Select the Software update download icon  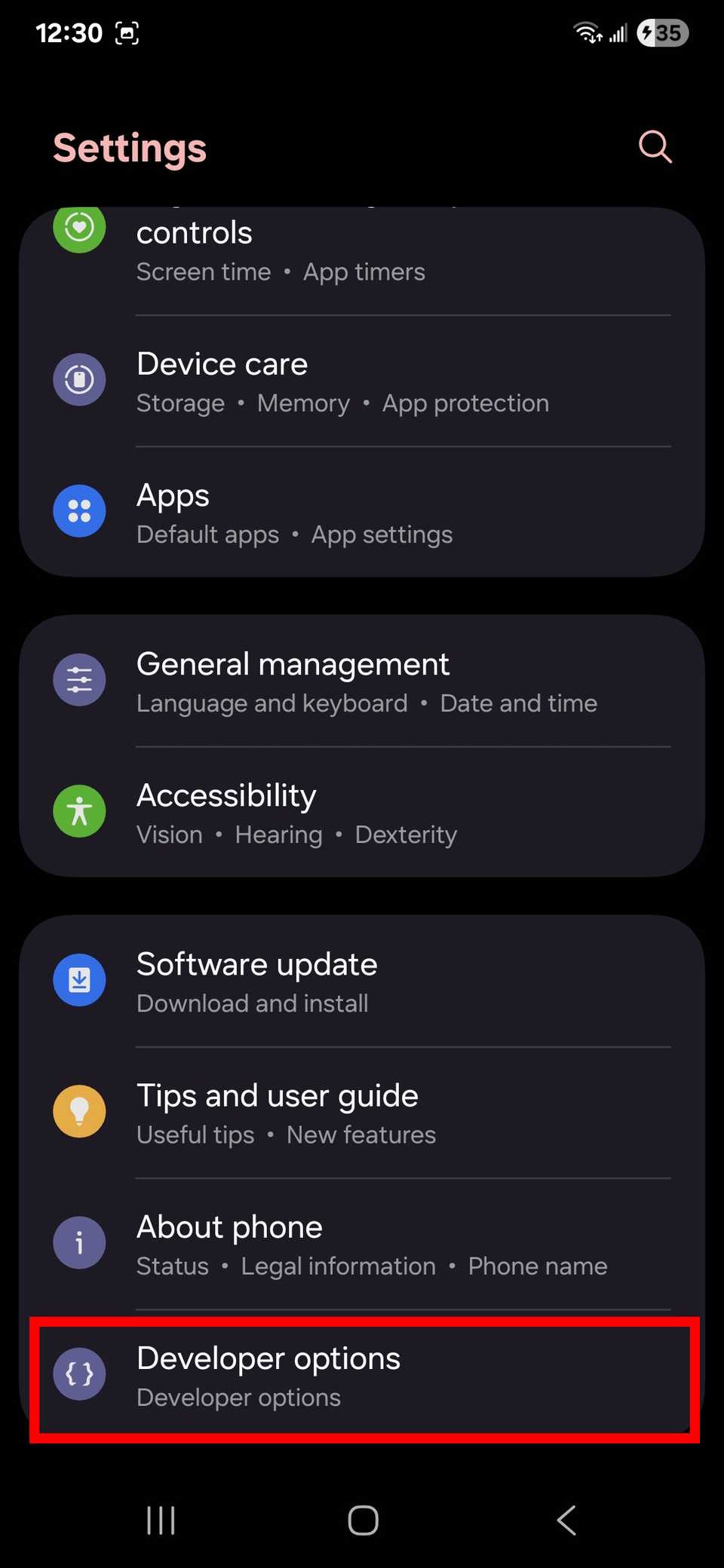[79, 980]
